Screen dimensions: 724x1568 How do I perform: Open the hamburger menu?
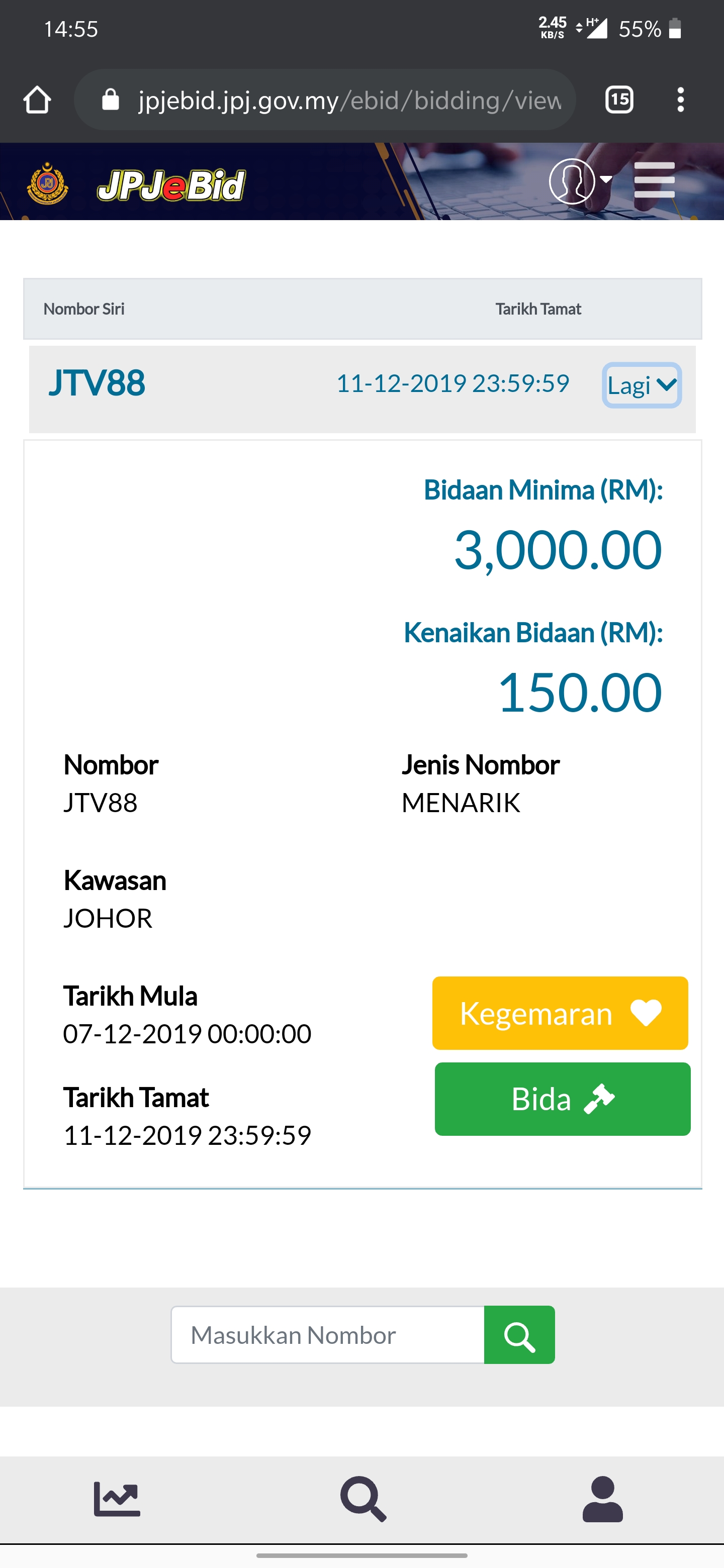point(655,181)
